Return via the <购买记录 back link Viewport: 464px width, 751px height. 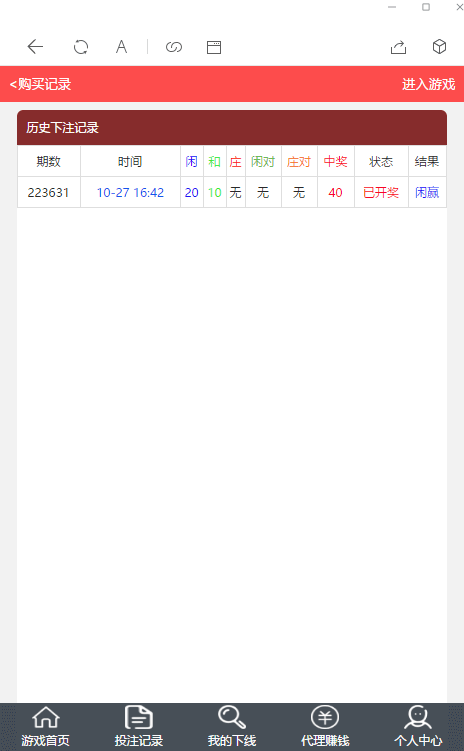click(x=40, y=84)
